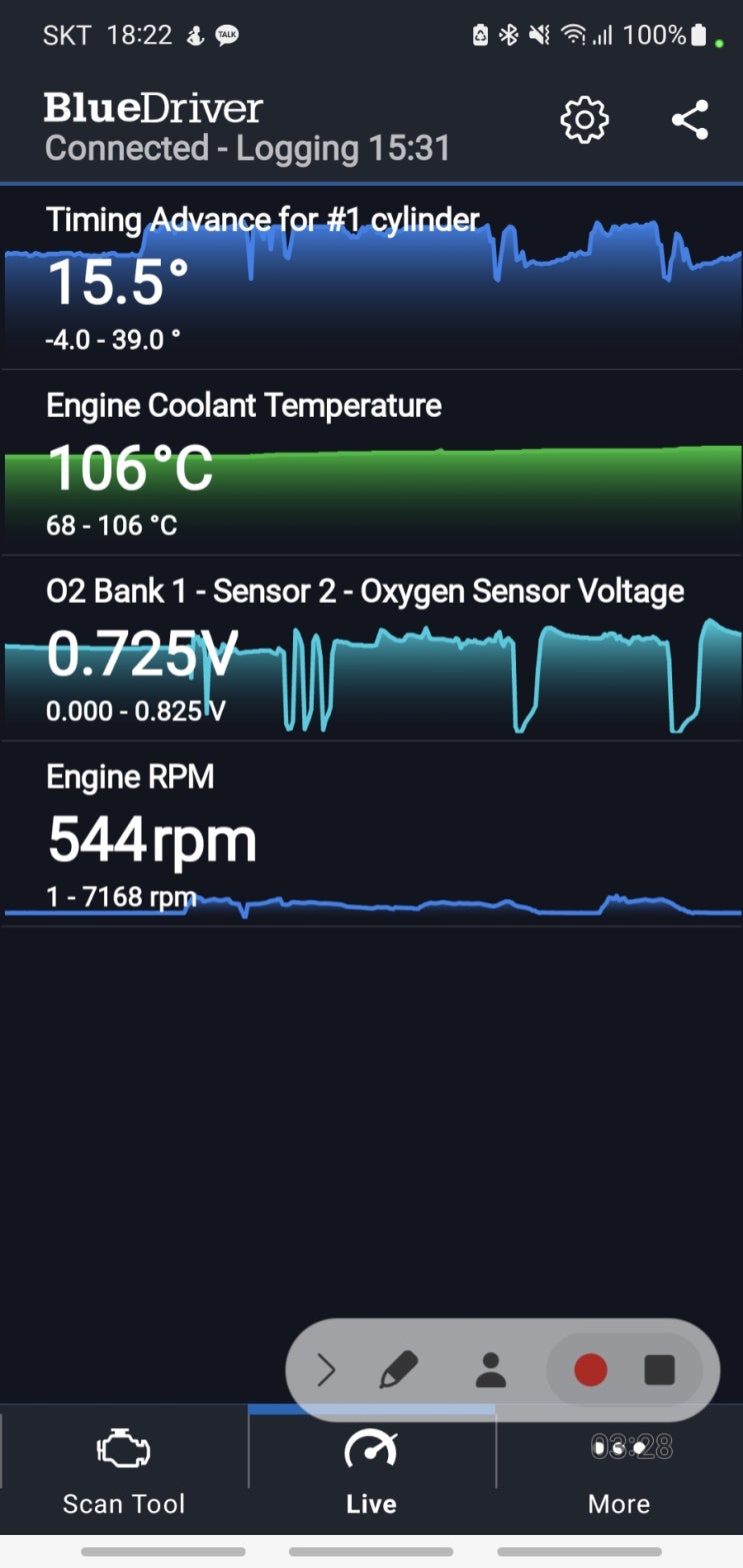Open the O2 Sensor Voltage graph
The width and height of the screenshot is (743, 1568).
tap(371, 650)
